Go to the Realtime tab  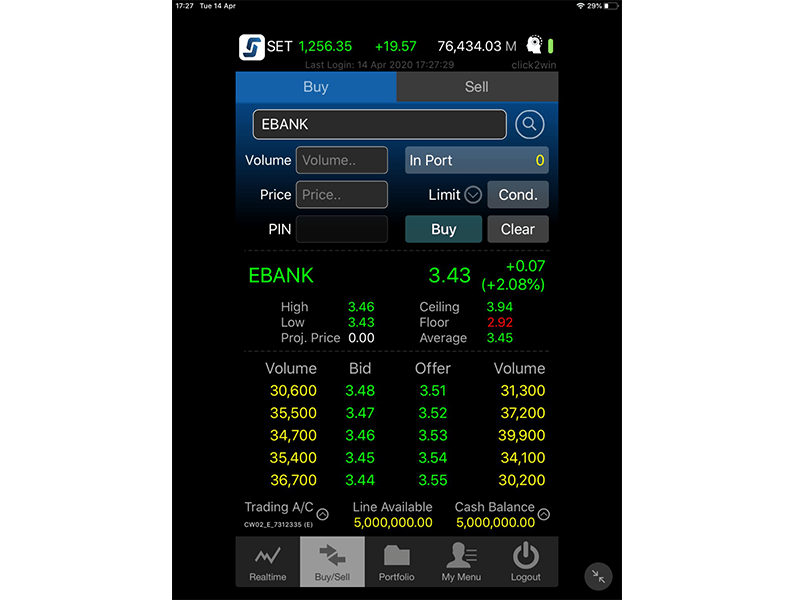tap(267, 562)
